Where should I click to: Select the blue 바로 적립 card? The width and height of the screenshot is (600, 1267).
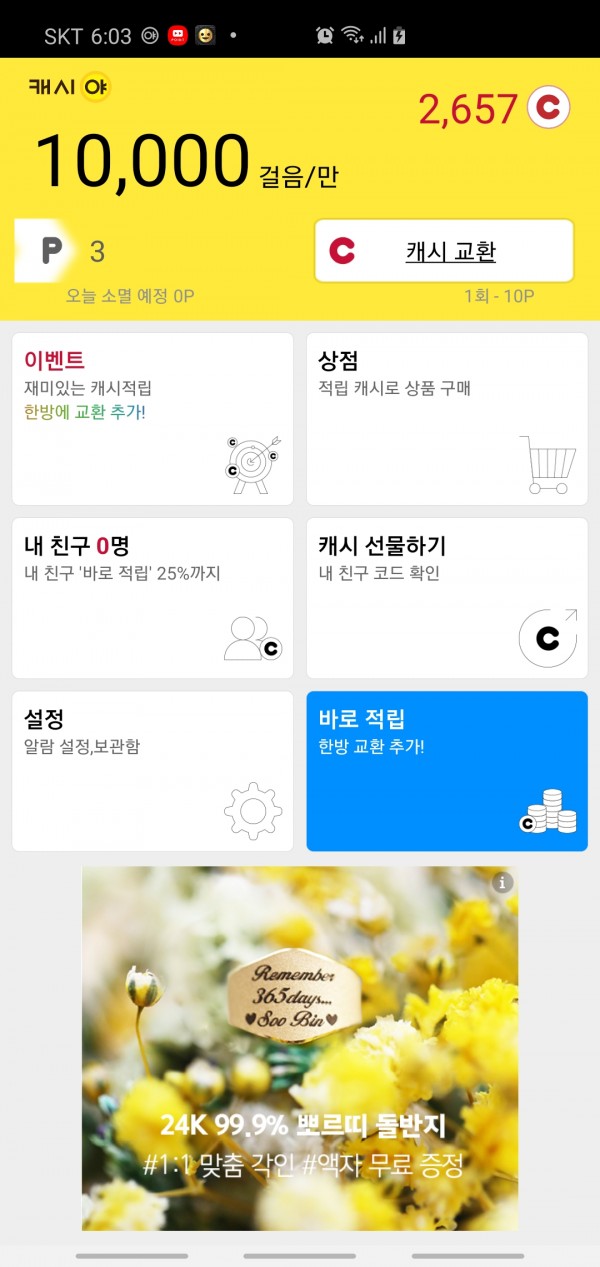click(446, 771)
